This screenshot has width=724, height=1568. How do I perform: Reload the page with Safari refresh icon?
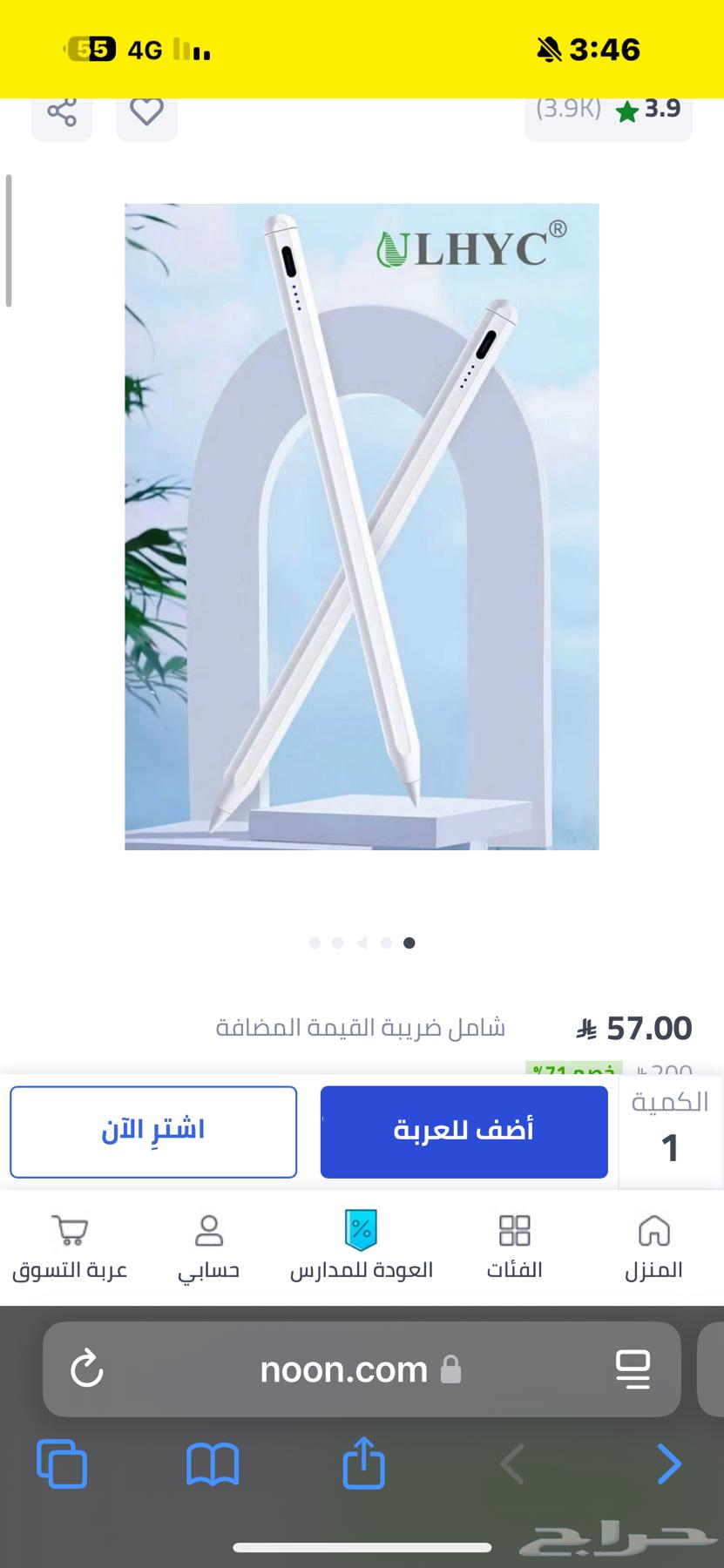[85, 1369]
